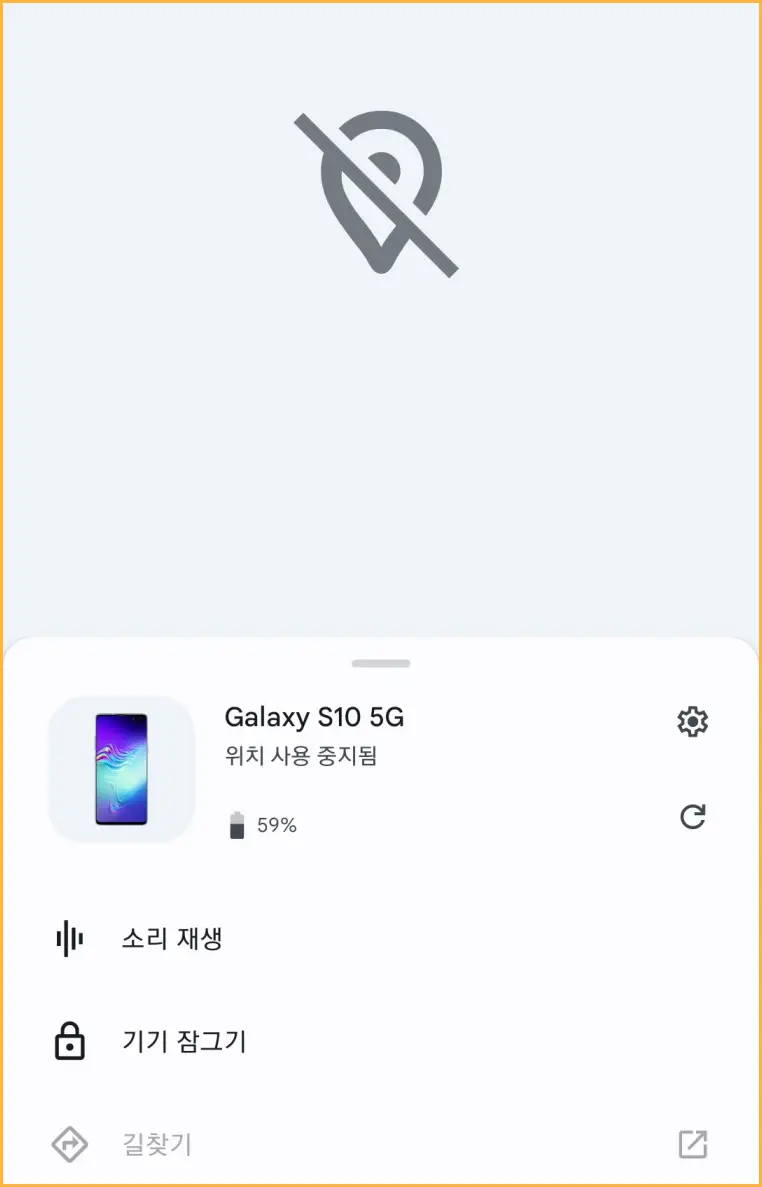Activate 기기 잠그기 to secure the device
762x1187 pixels.
pyautogui.click(x=184, y=1041)
